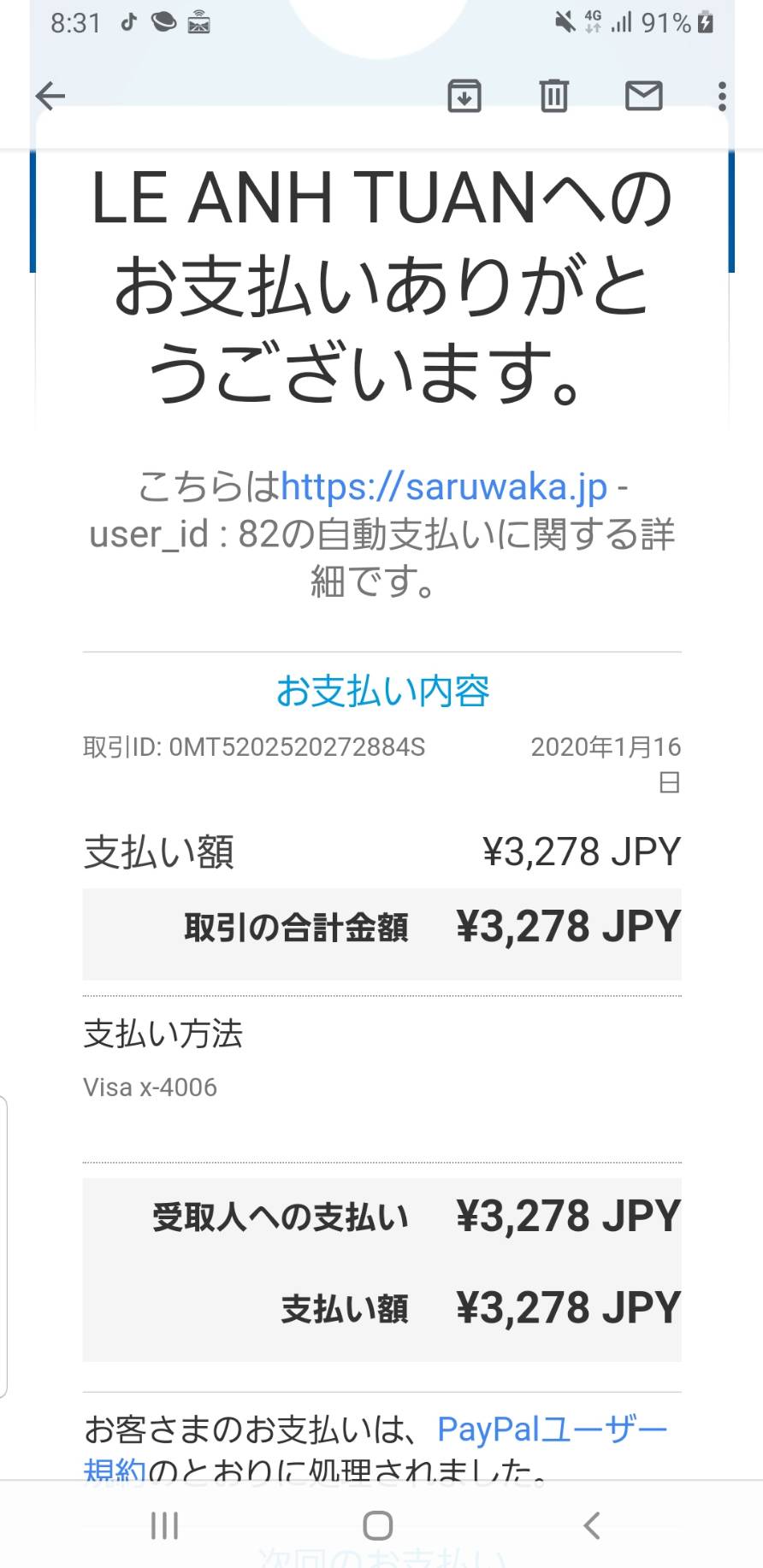Mark this email as unread

tap(644, 96)
